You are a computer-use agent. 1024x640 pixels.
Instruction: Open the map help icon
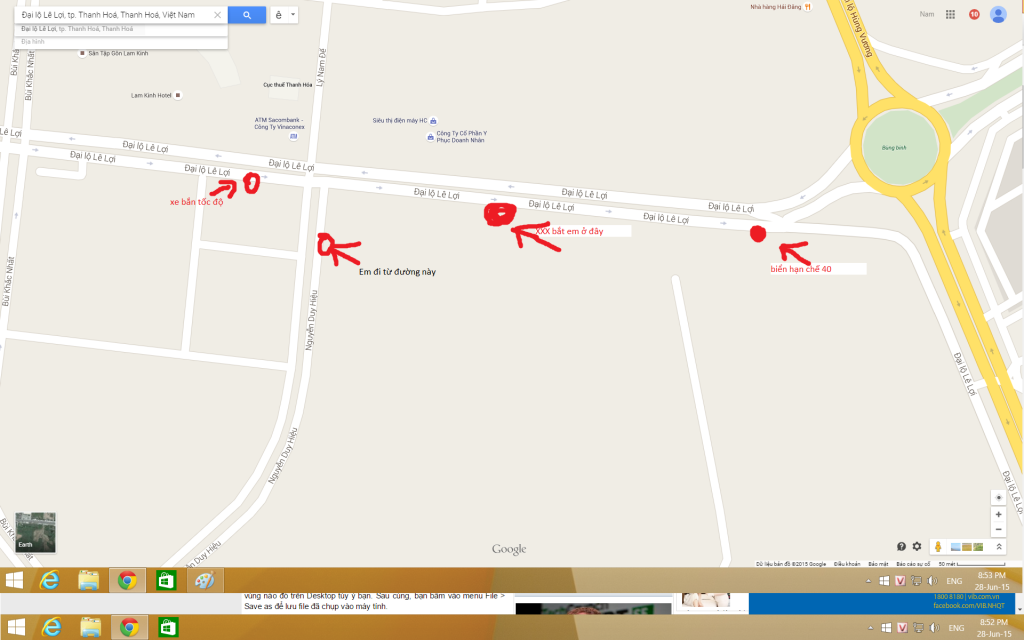click(901, 546)
